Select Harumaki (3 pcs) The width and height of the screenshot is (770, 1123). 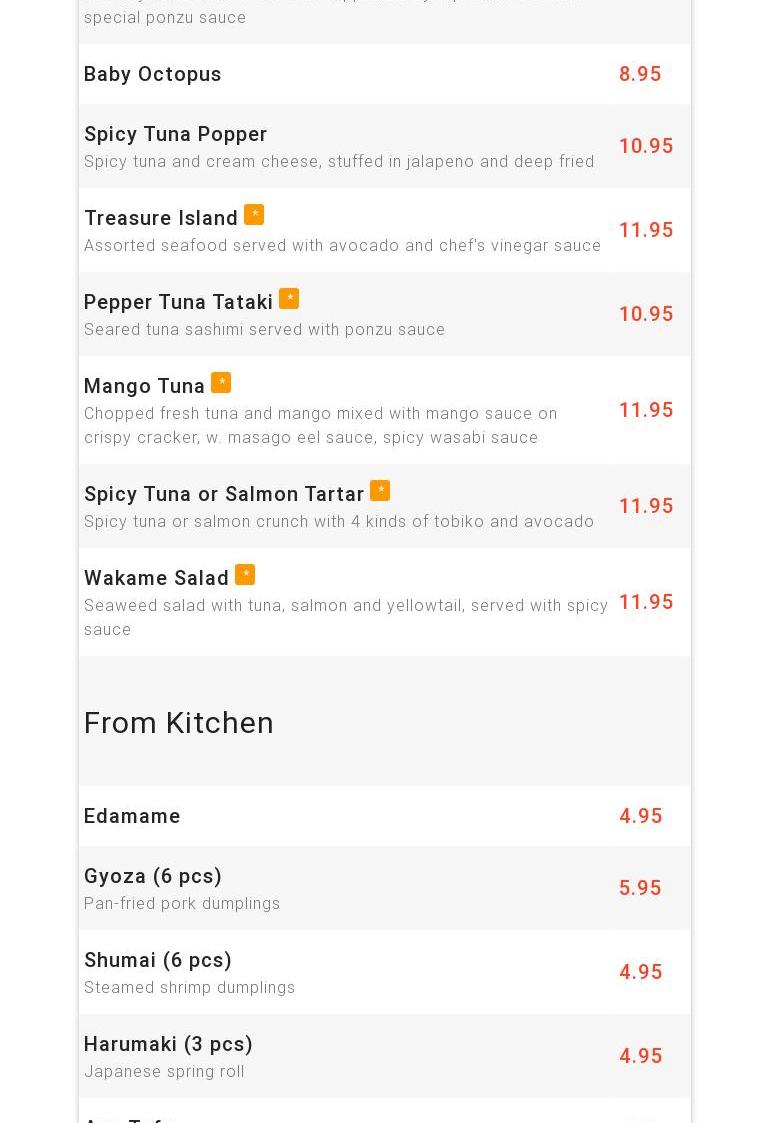(x=168, y=1044)
